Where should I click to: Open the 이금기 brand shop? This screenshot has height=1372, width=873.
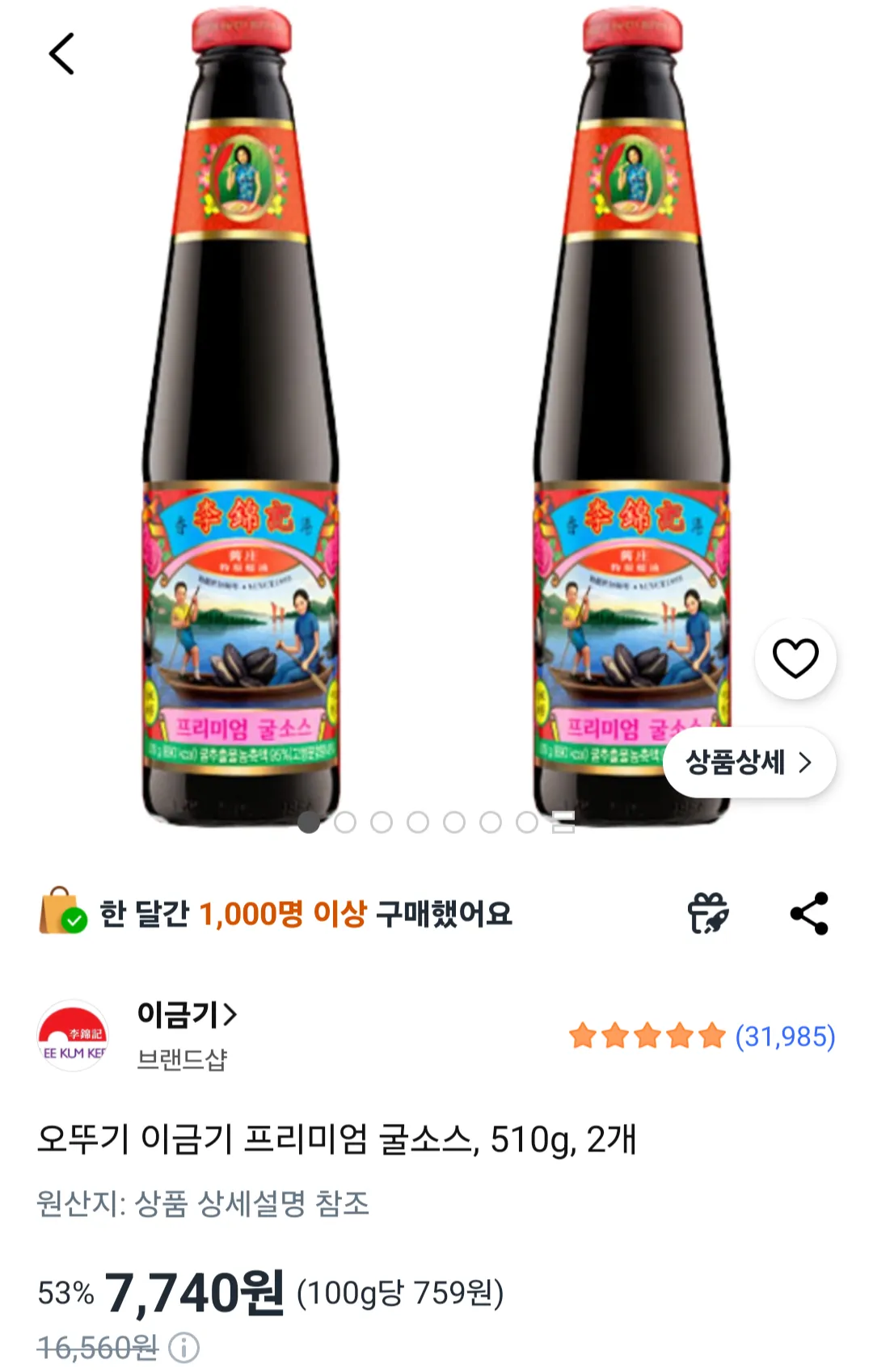pos(187,1014)
